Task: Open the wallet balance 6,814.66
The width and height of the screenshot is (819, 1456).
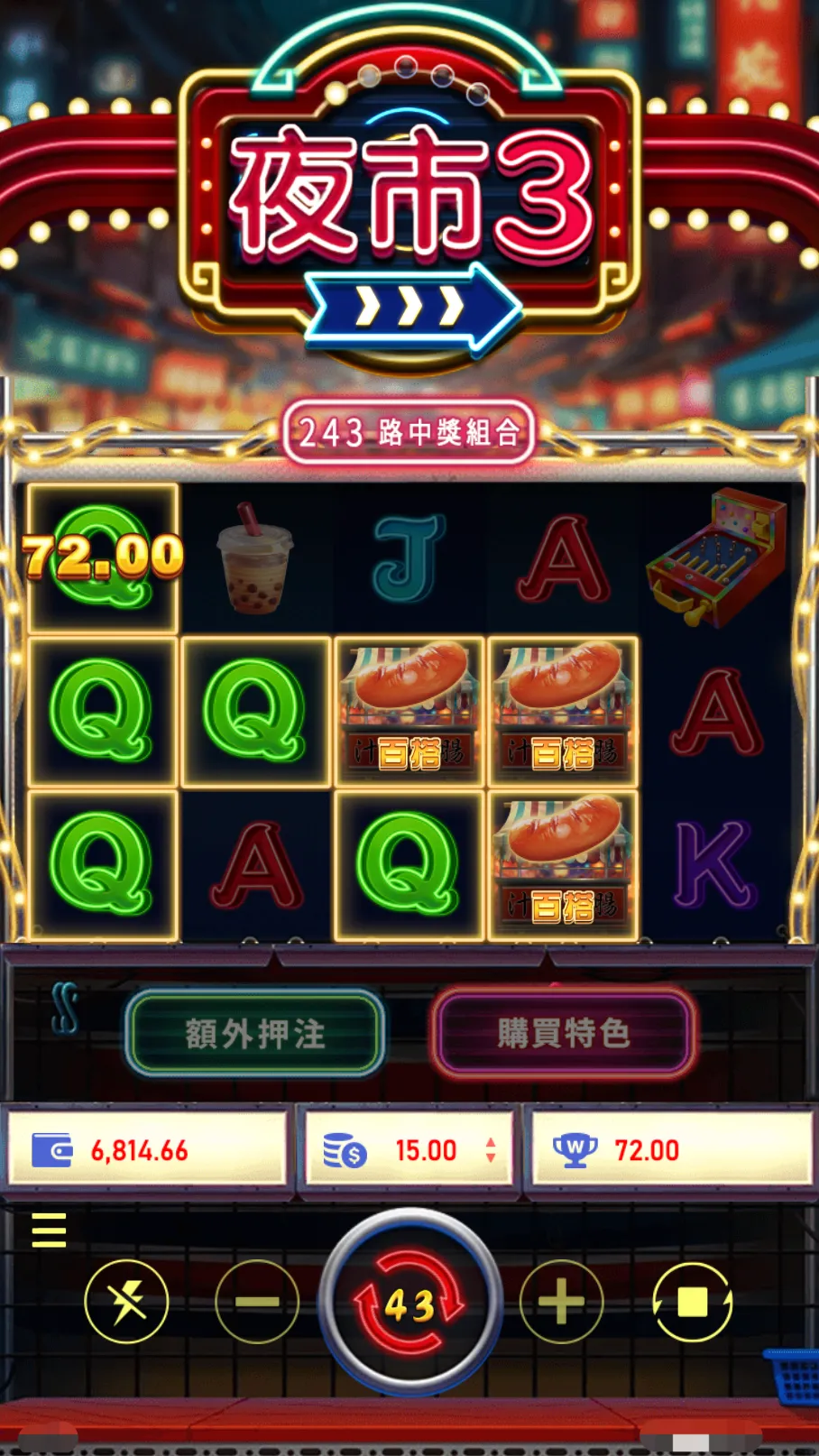Action: (x=147, y=1150)
